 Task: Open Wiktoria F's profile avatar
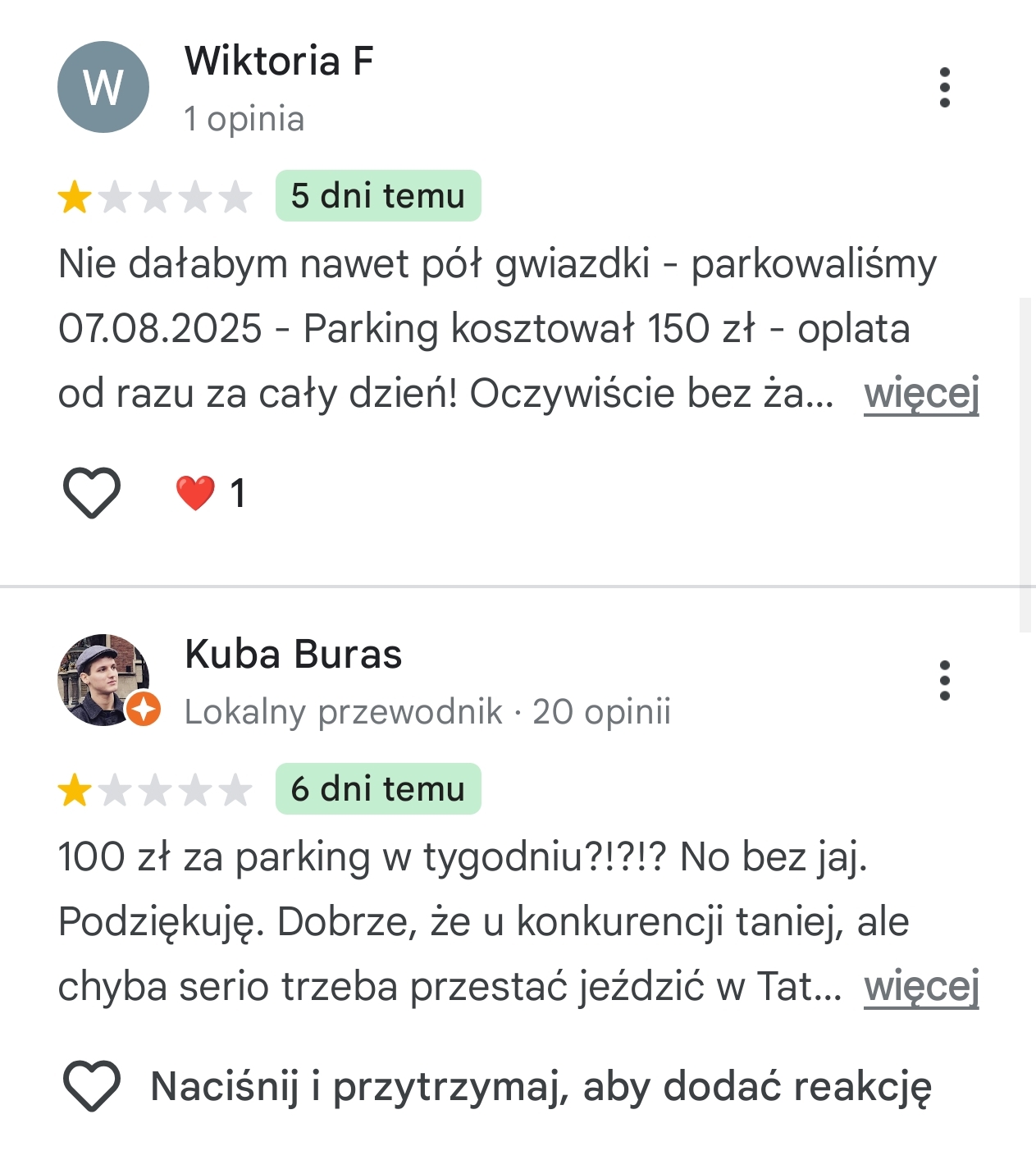[103, 87]
